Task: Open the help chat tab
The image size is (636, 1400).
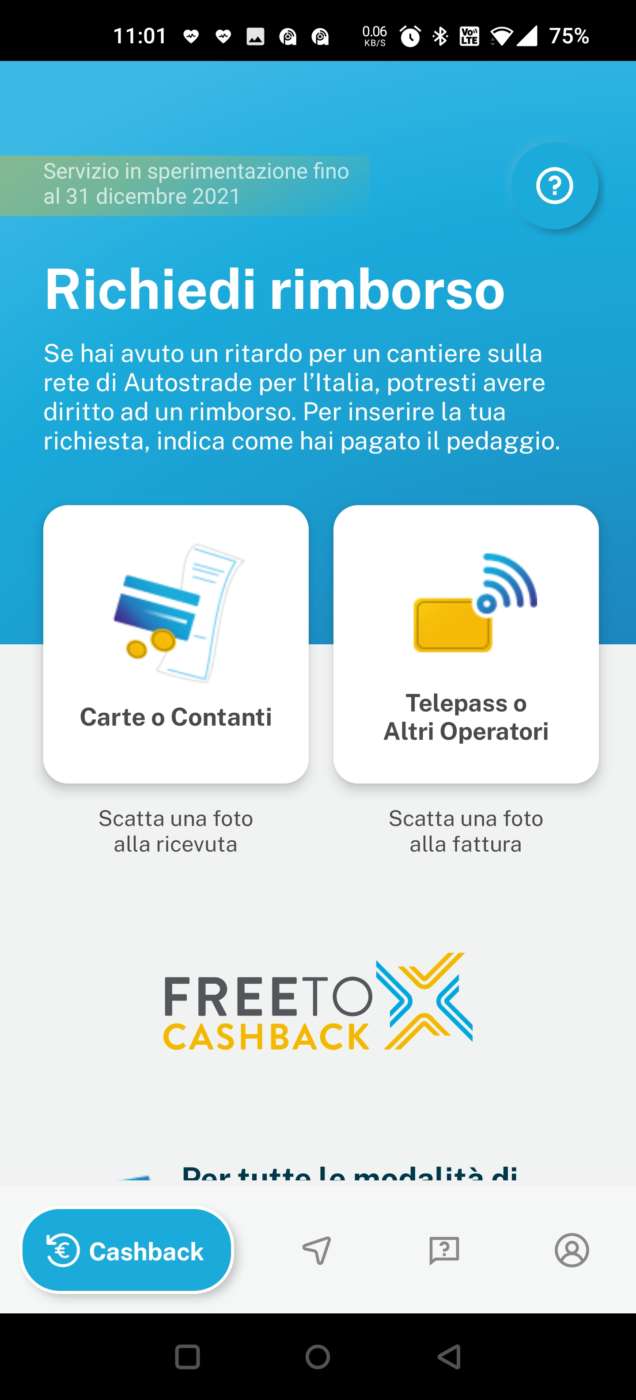Action: 444,1250
